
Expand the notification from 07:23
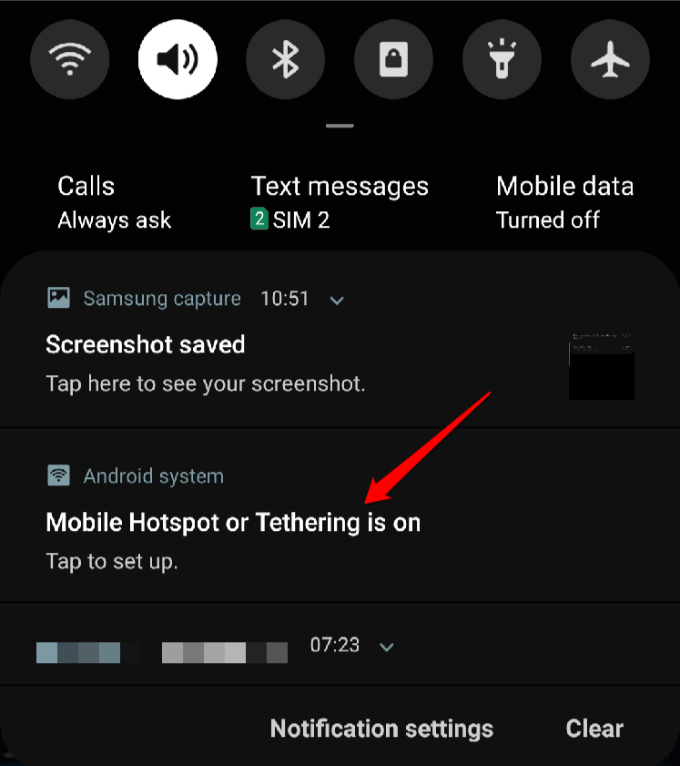click(387, 647)
